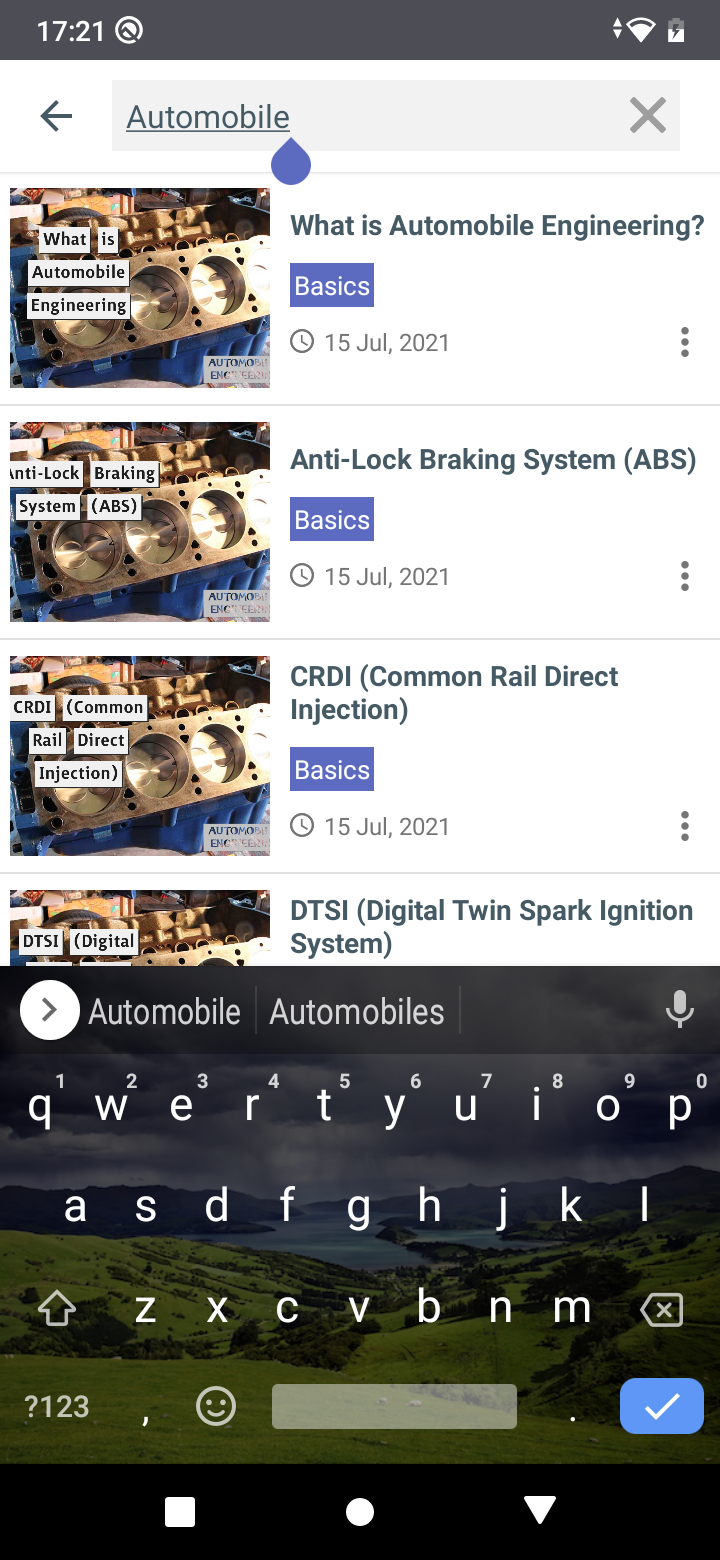Tap the recent apps square button
Image resolution: width=720 pixels, height=1560 pixels.
(179, 1512)
